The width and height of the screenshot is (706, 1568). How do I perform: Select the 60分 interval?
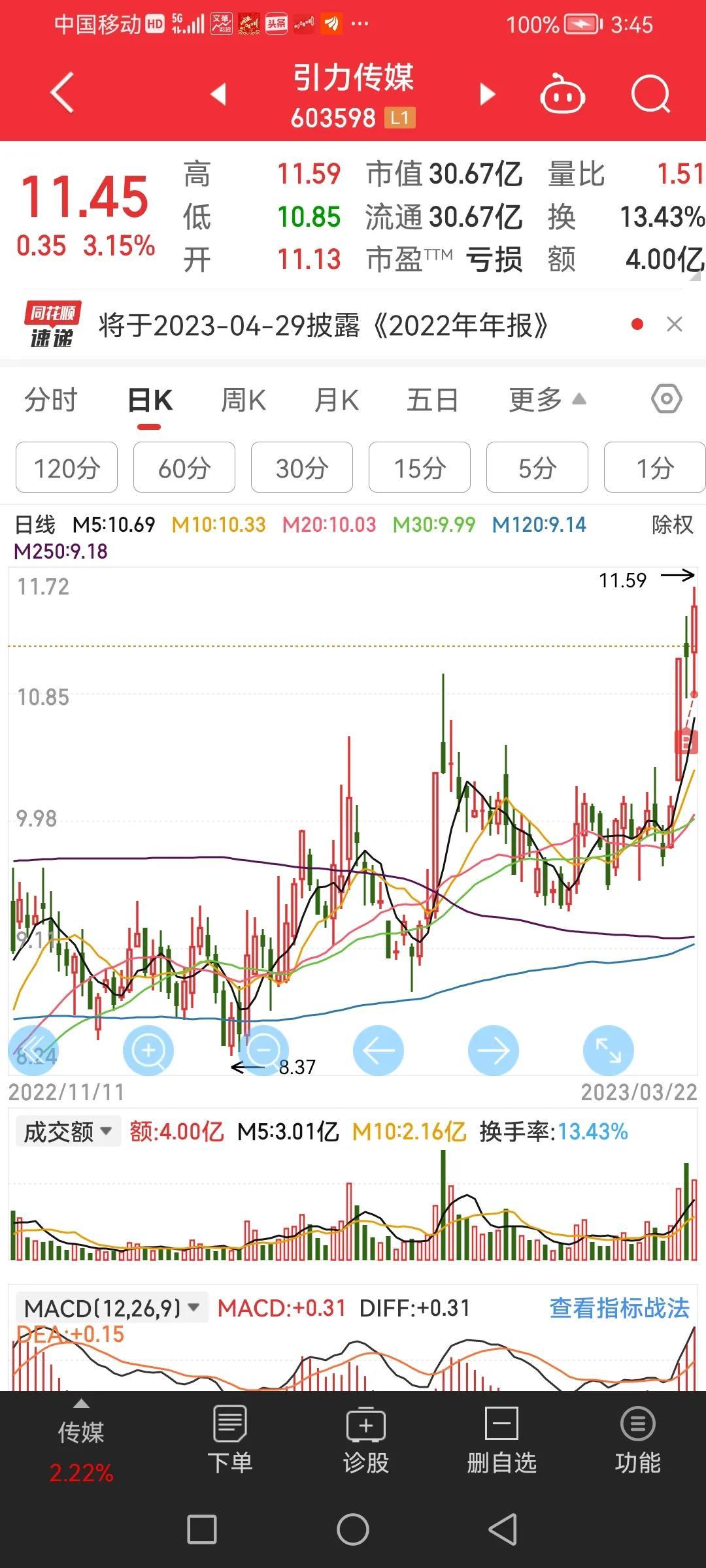[x=184, y=467]
